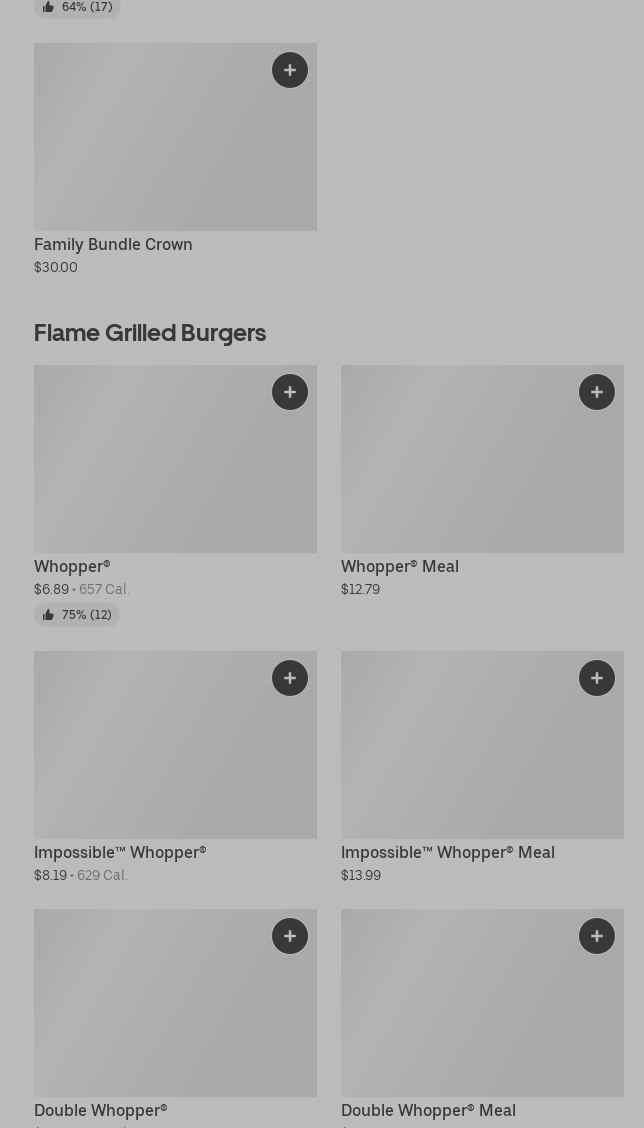Add Impossible™ Whopper® Meal to cart

point(597,678)
